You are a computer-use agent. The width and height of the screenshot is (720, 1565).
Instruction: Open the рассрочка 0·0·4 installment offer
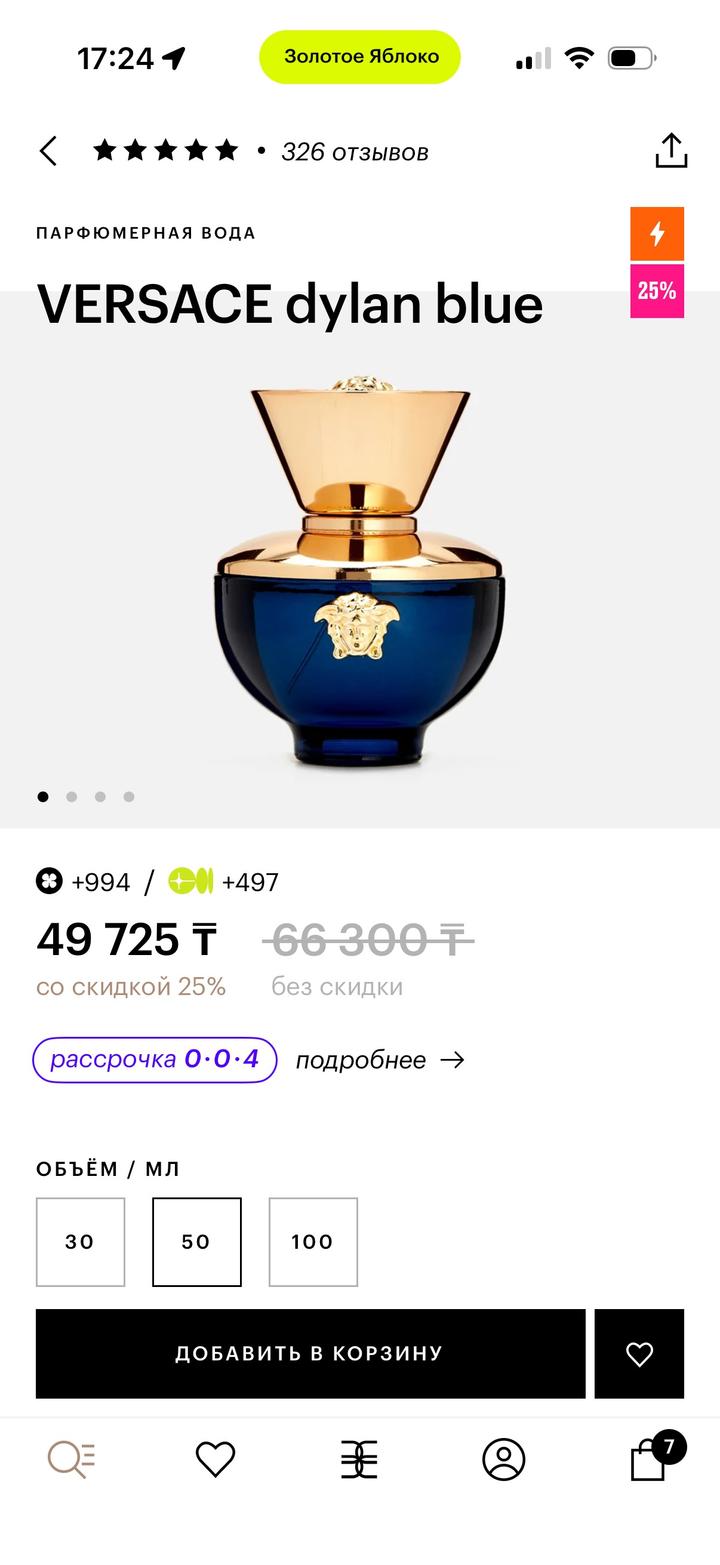point(155,1060)
